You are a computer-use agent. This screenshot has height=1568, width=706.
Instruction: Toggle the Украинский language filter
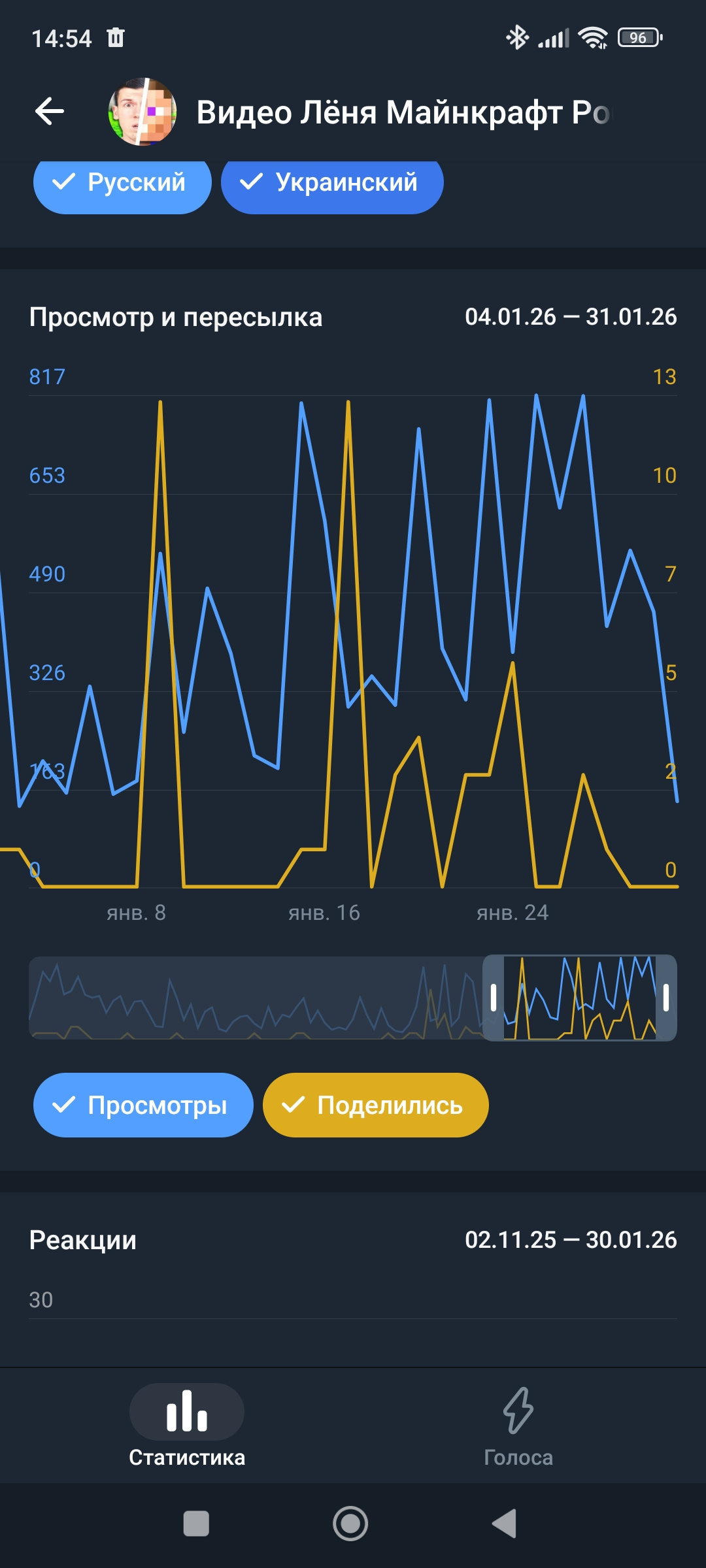332,183
